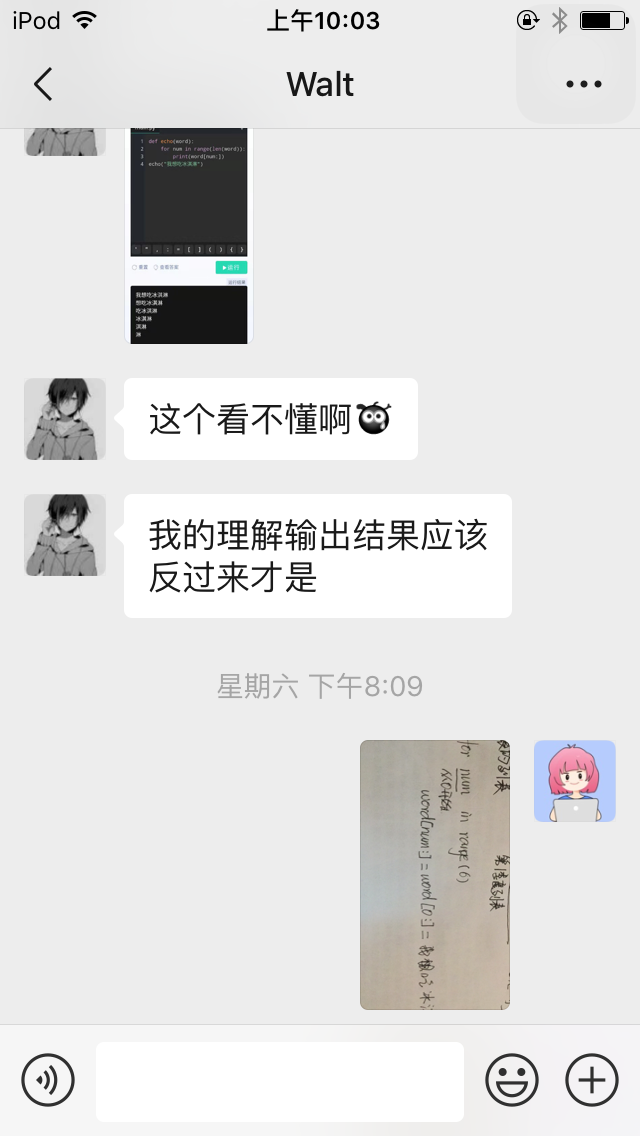The image size is (640, 1136).
Task: Open the emoji sticker panel
Action: coord(512,1080)
